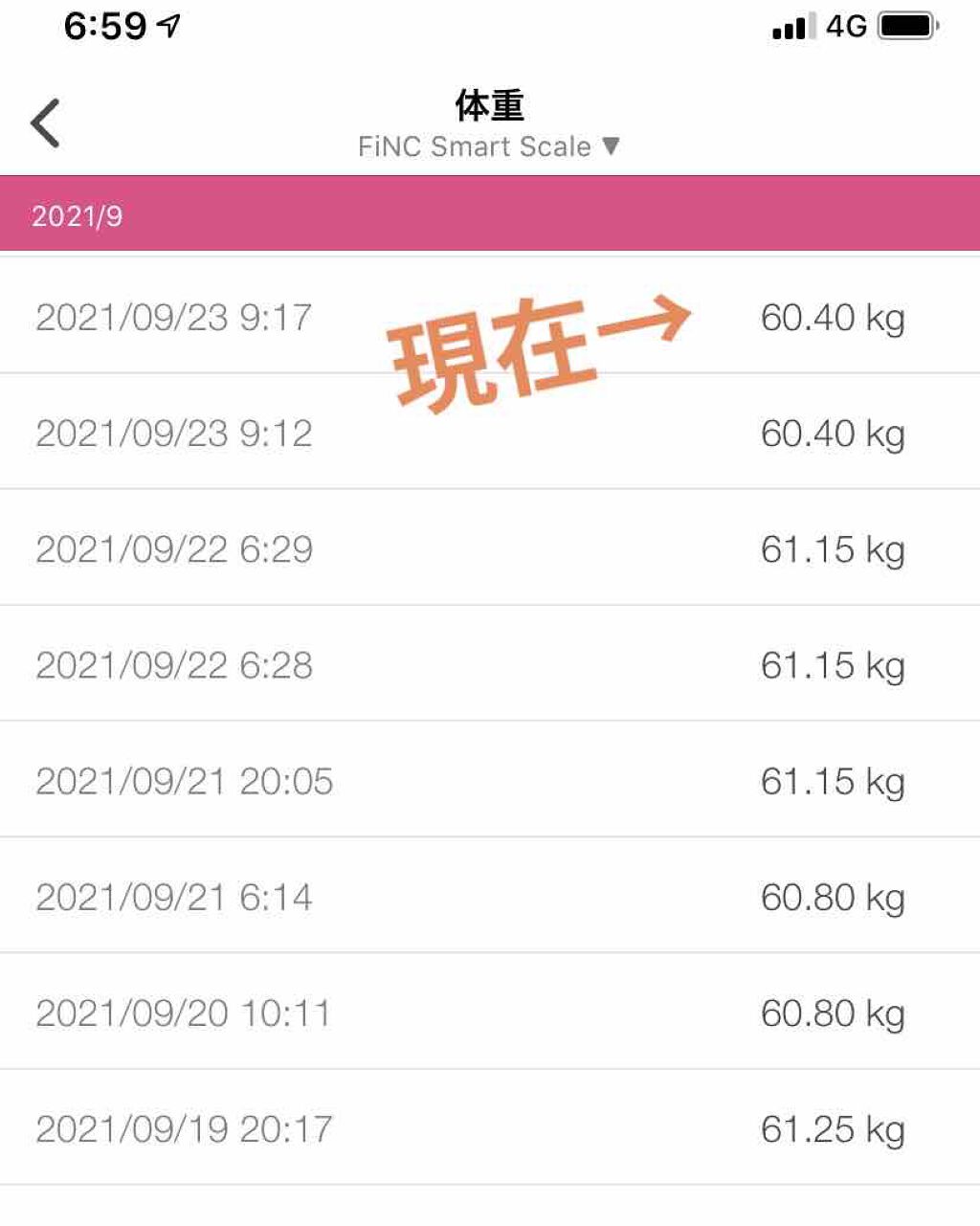Image resolution: width=980 pixels, height=1226 pixels.
Task: Tap the 60.40 kg value from 9:12 entry
Action: pos(832,433)
